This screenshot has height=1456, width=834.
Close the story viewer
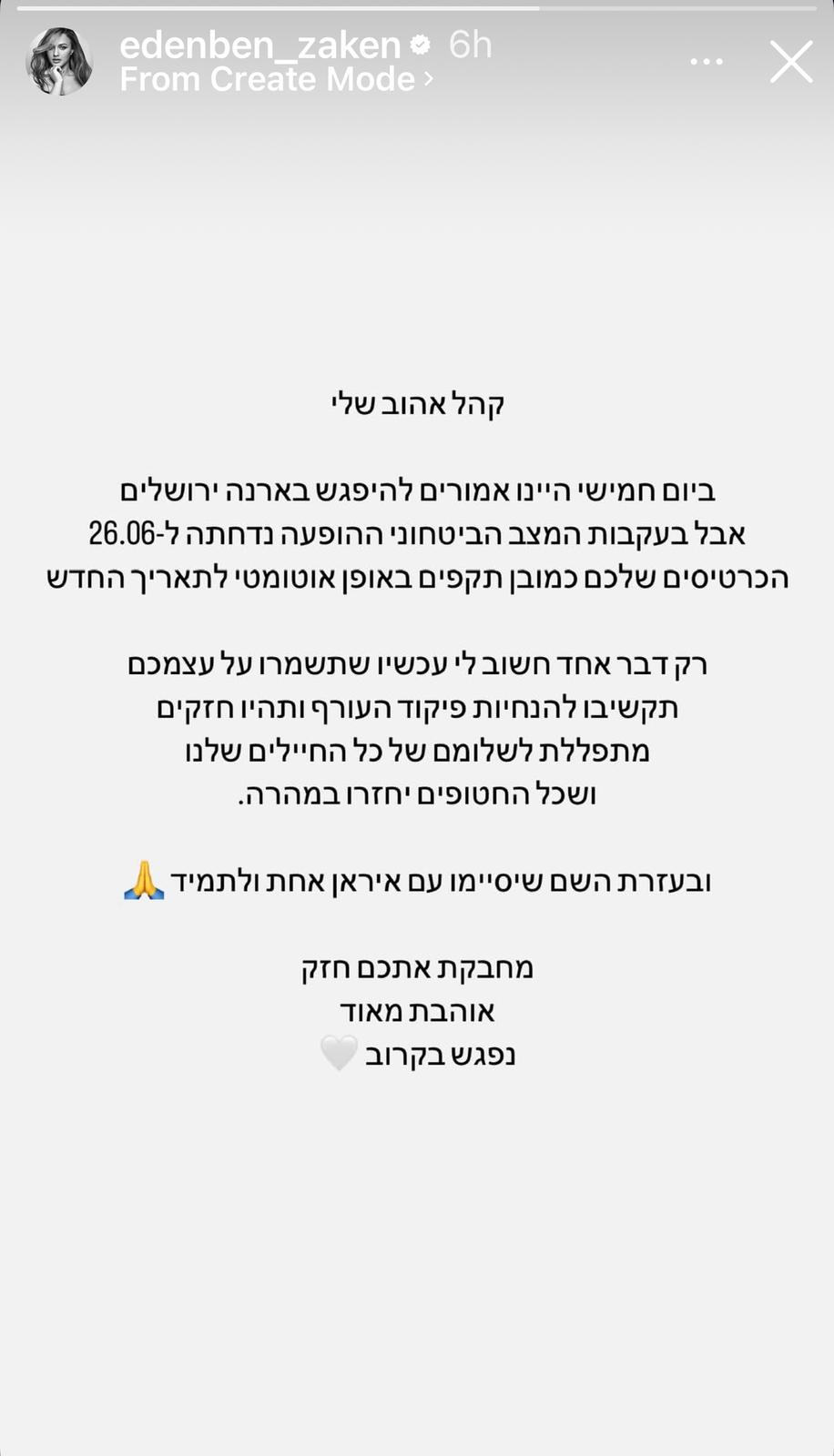click(790, 62)
